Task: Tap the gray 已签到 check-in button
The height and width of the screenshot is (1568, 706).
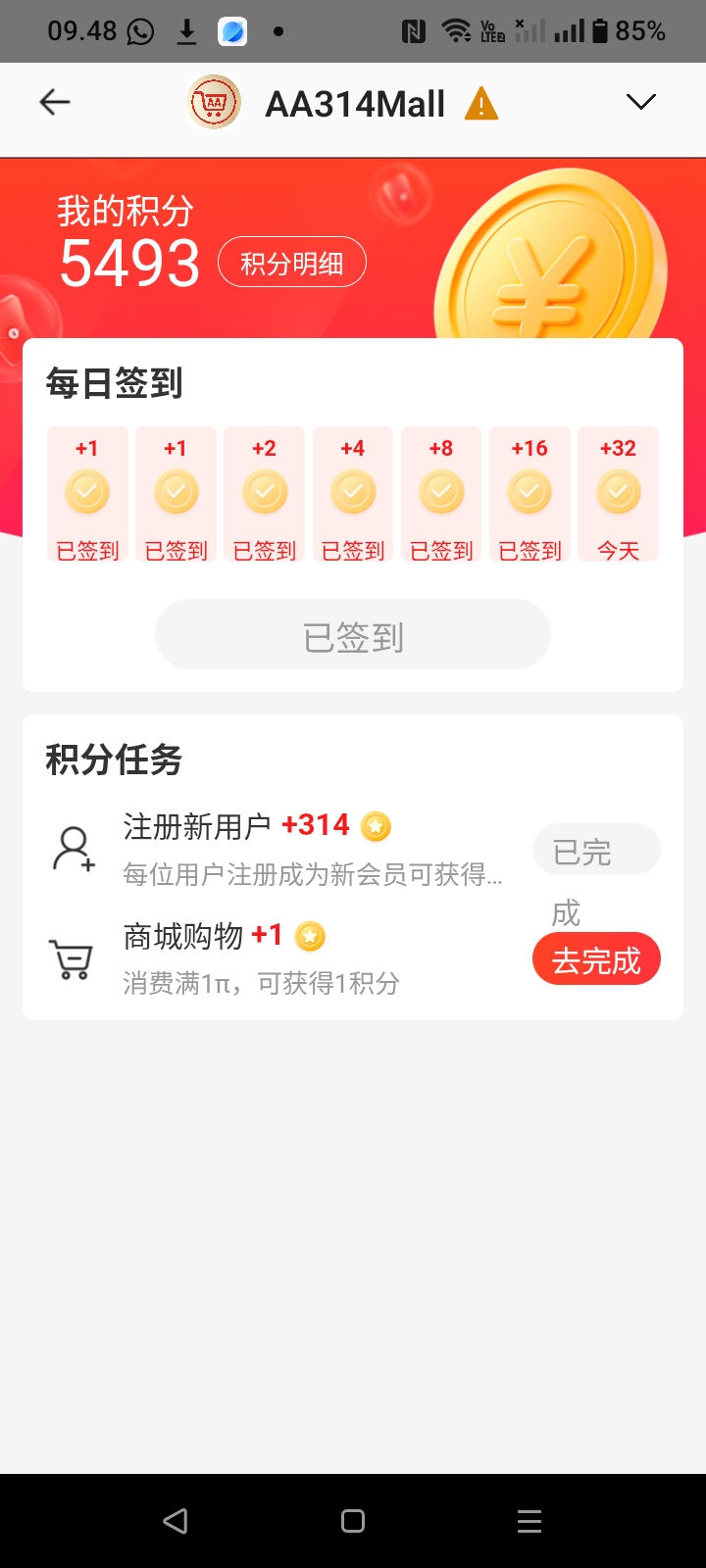Action: tap(353, 635)
